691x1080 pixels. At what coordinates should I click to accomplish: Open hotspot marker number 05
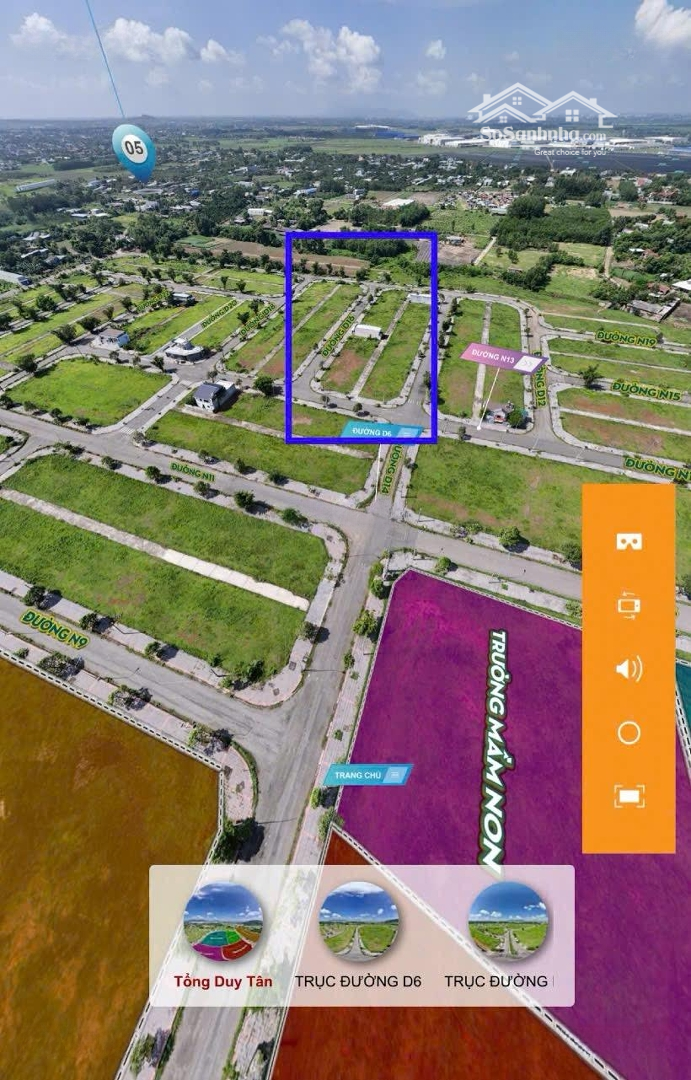tap(134, 148)
